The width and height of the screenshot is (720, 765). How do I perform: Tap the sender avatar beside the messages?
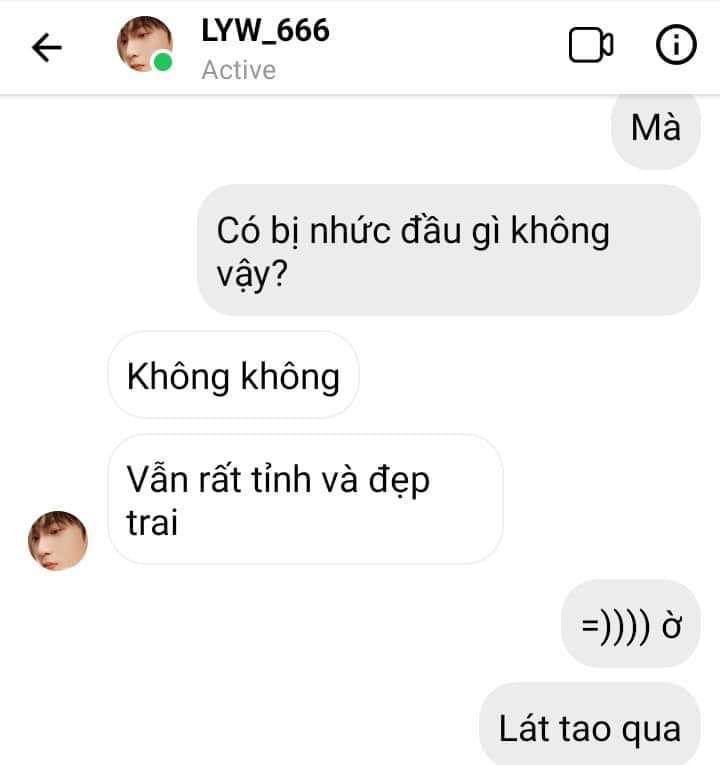click(58, 541)
